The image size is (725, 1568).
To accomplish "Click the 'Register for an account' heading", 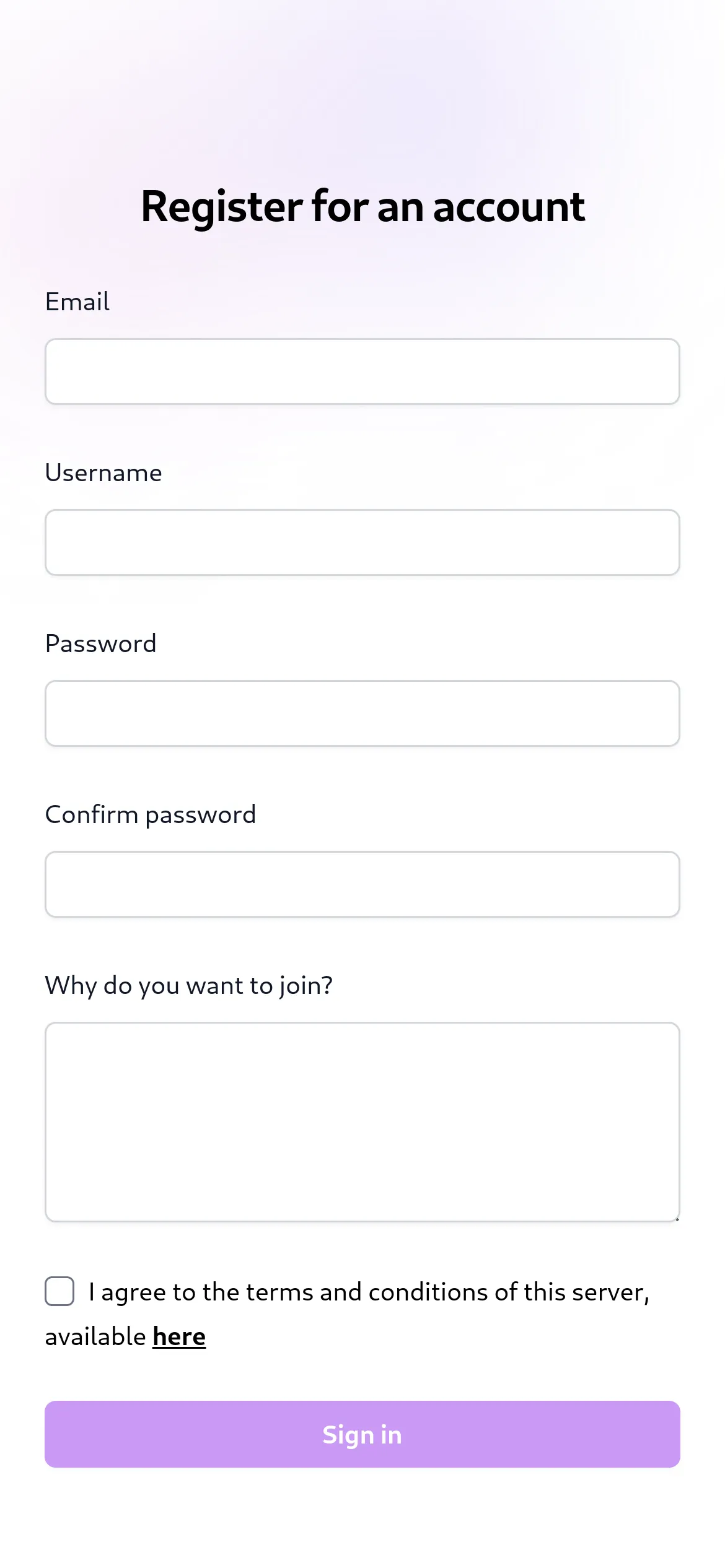I will [362, 206].
